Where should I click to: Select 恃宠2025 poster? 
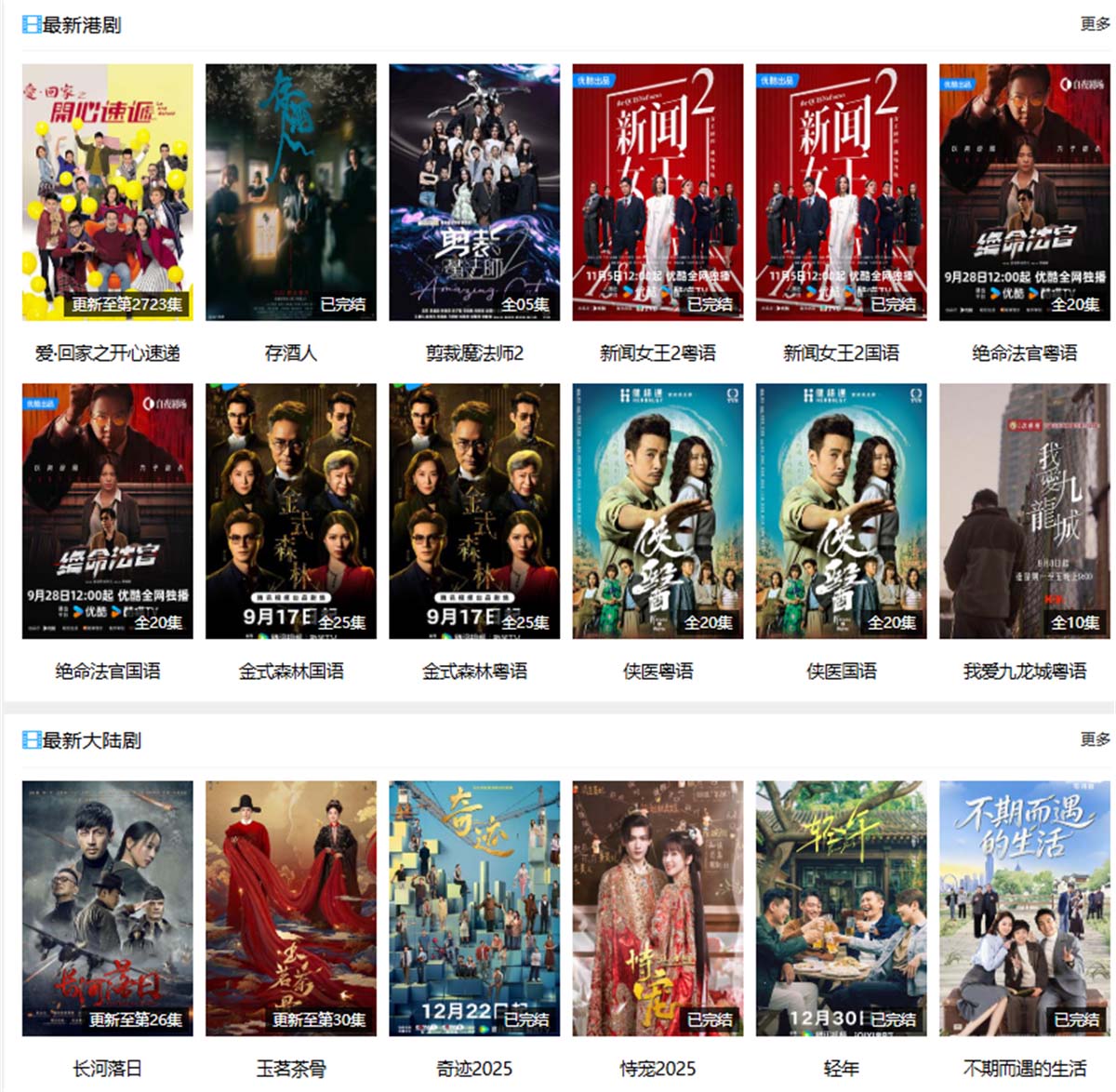[x=658, y=908]
